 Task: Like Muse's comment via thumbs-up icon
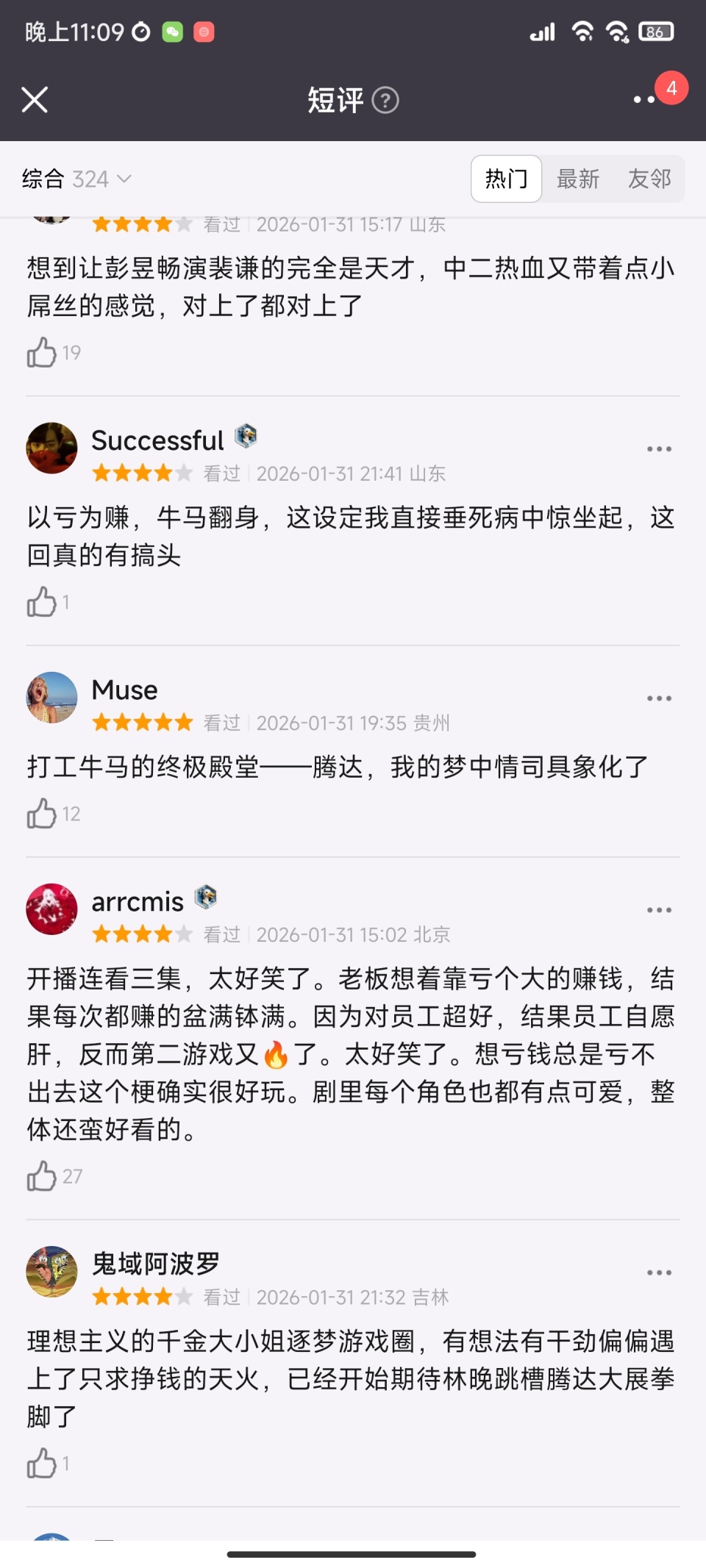pos(42,814)
